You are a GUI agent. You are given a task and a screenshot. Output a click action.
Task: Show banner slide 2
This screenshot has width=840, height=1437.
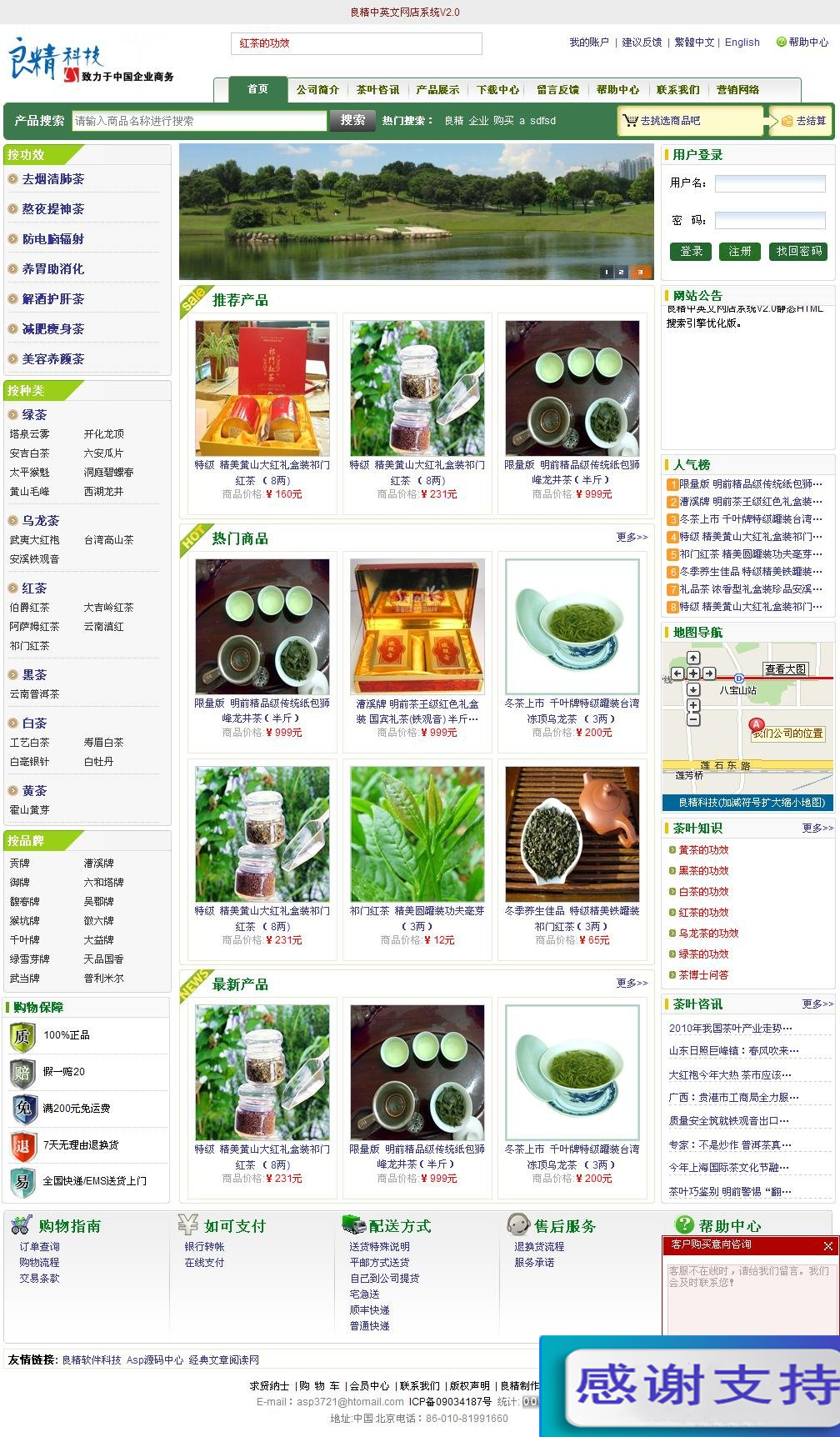coord(622,272)
